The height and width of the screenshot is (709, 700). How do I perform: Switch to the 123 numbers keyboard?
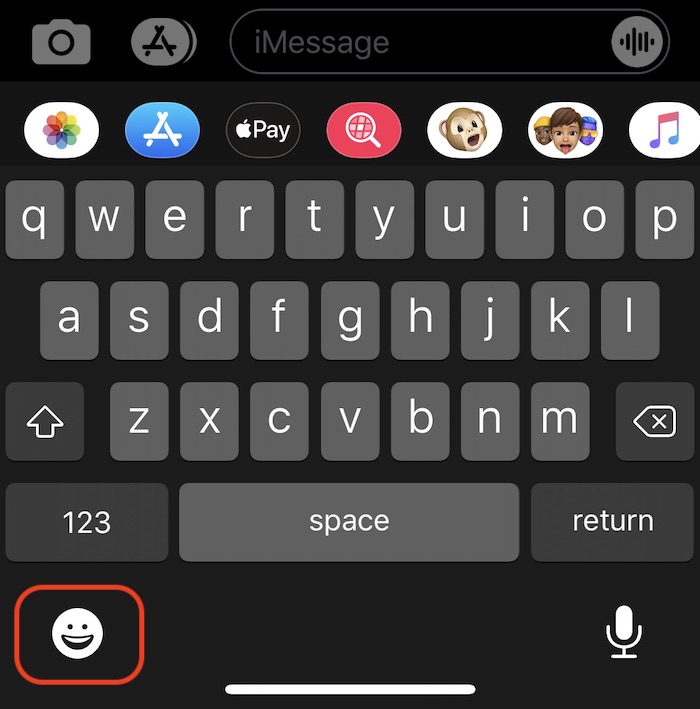click(87, 522)
